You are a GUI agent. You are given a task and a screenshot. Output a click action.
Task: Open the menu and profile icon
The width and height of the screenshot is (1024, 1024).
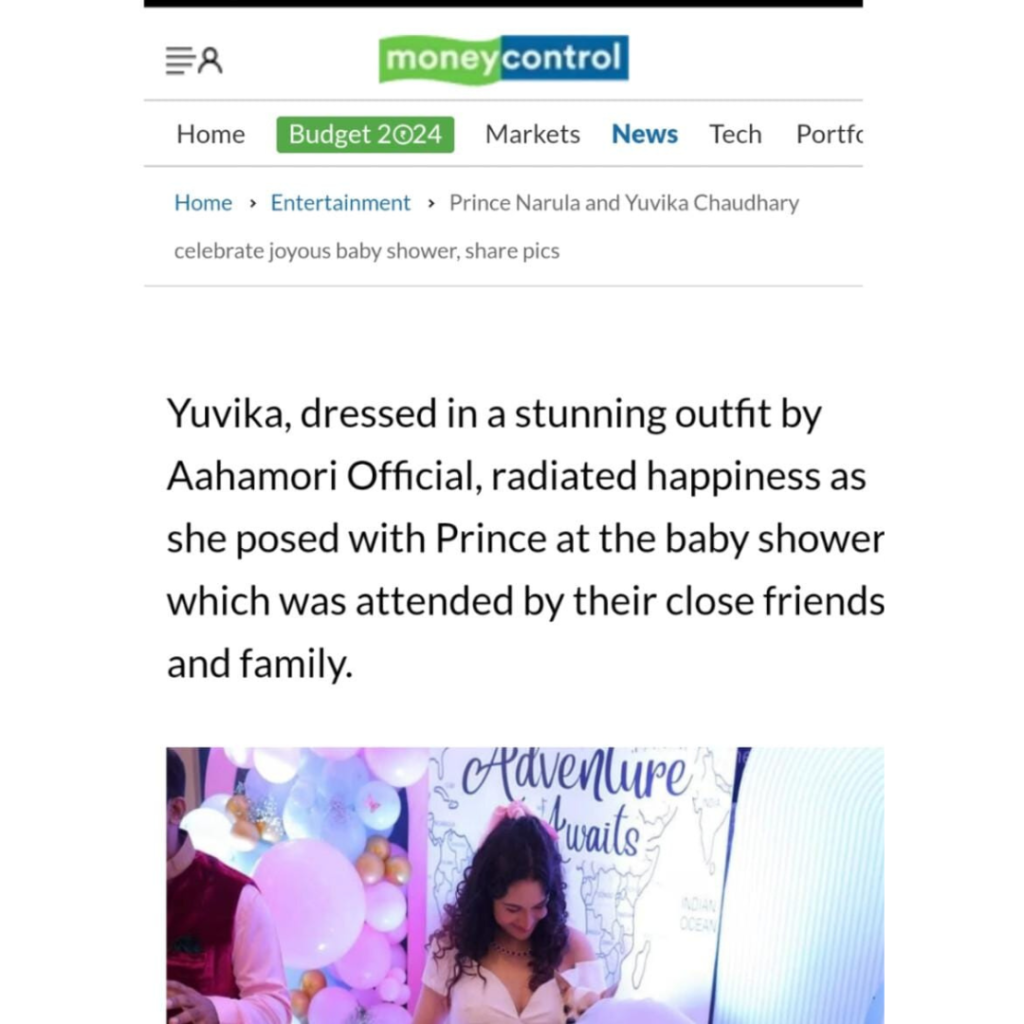(194, 61)
